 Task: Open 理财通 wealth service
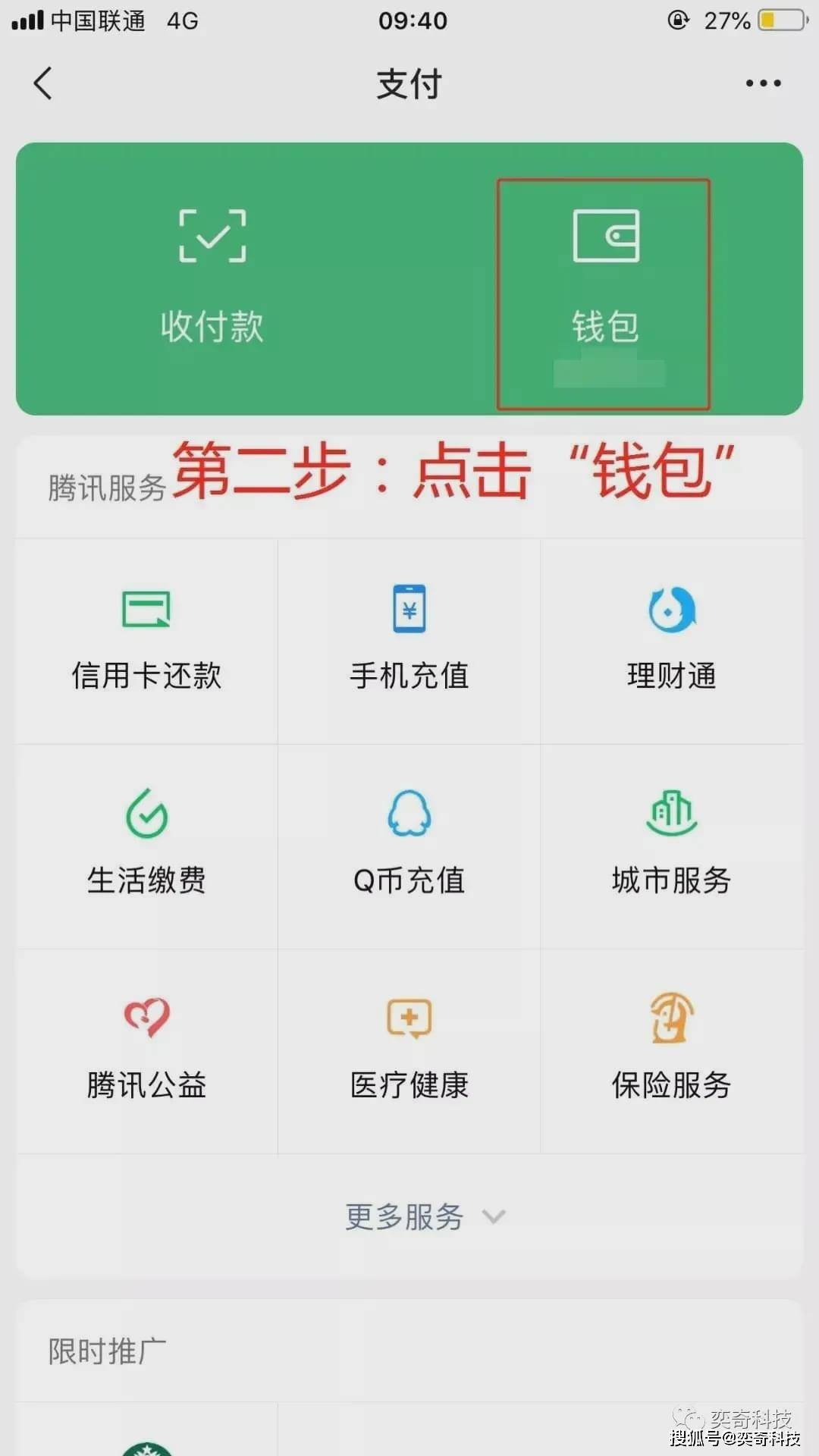pyautogui.click(x=672, y=642)
